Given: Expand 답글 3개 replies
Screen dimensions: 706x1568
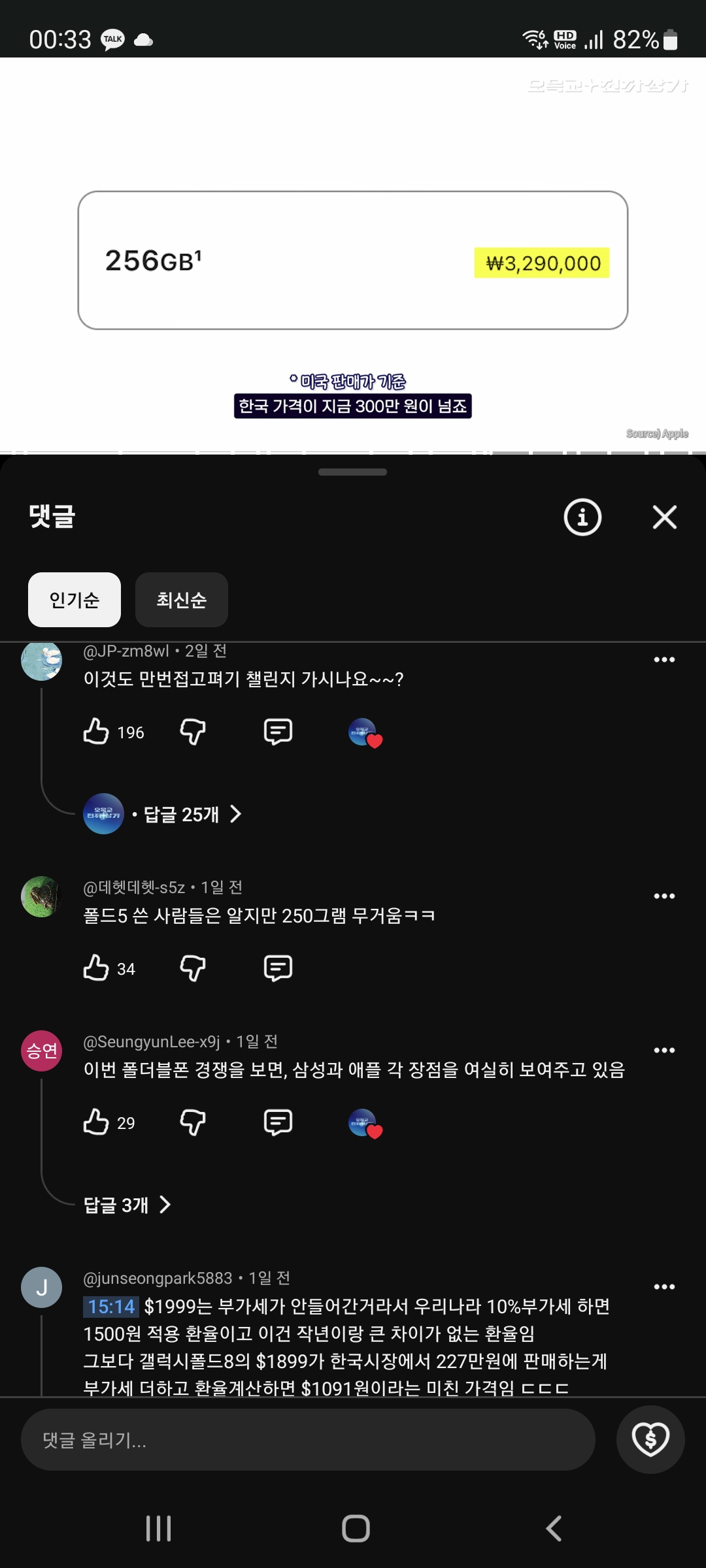Looking at the screenshot, I should coord(127,1205).
